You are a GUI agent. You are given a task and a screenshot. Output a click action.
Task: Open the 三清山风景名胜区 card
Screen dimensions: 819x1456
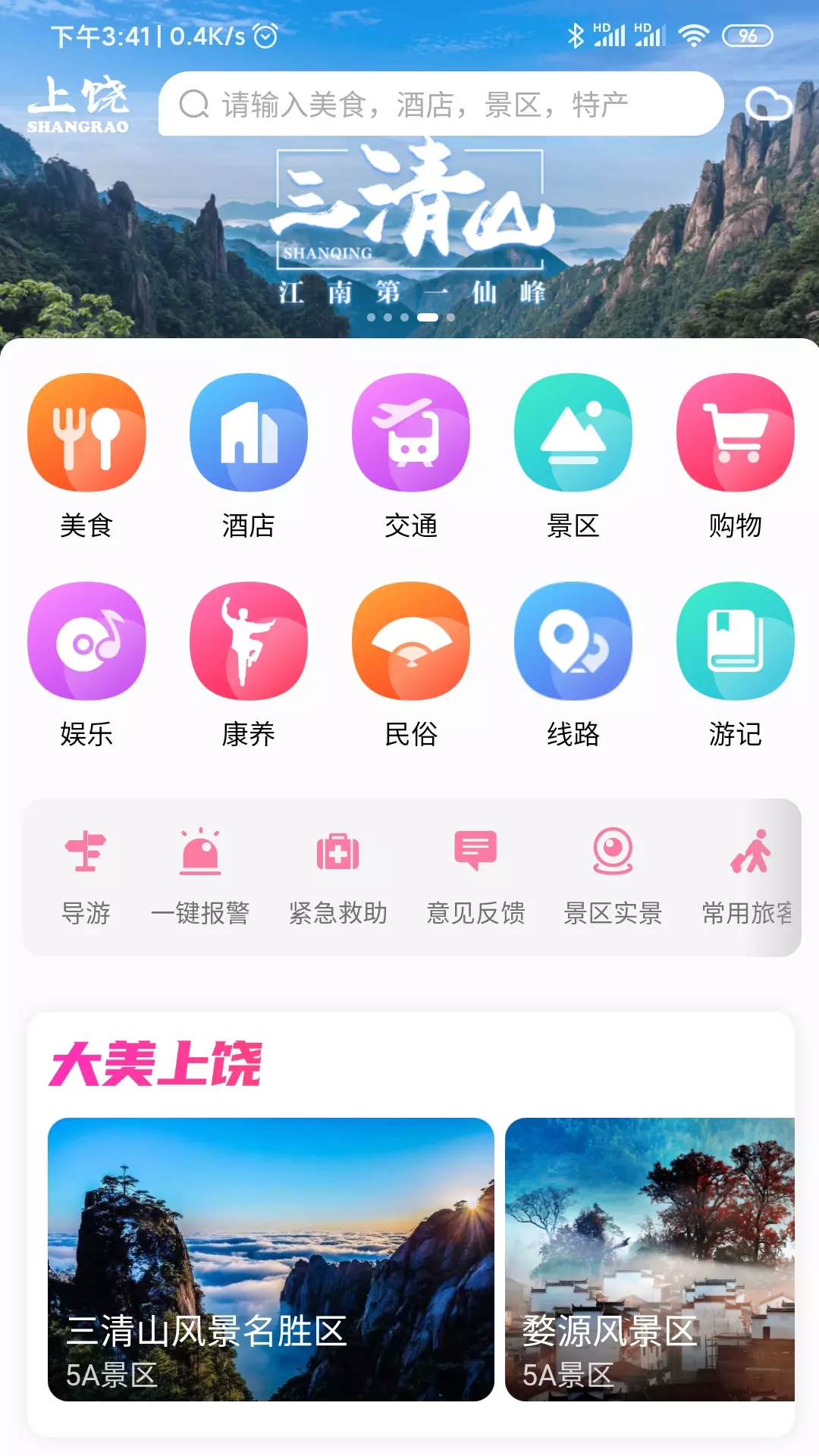click(271, 1259)
